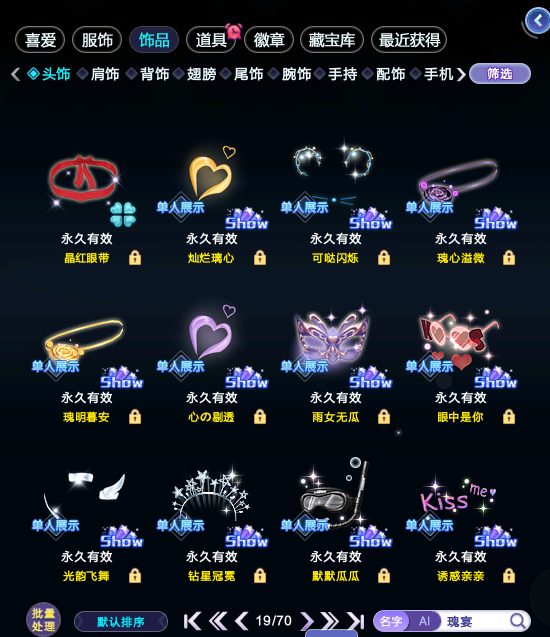Open the 默认排序 sort dropdown
550x637 pixels.
(x=121, y=622)
